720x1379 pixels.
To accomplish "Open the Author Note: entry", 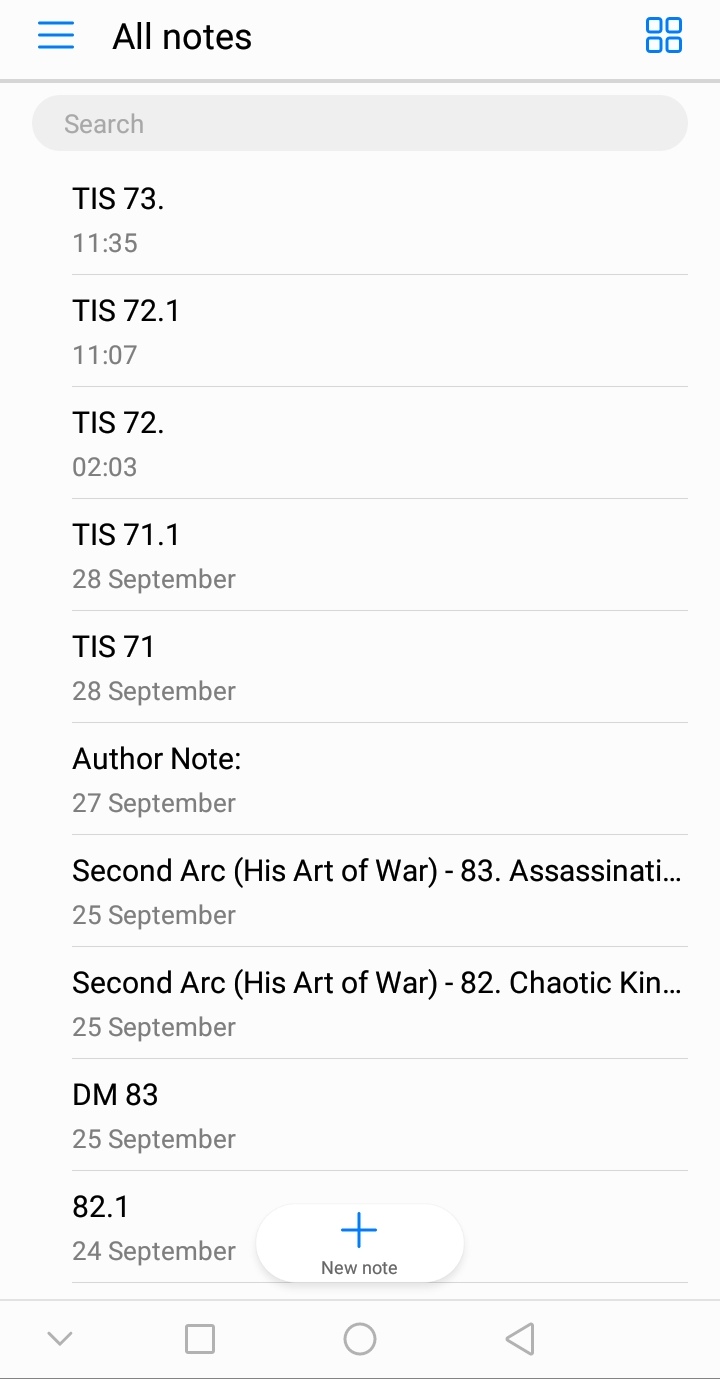I will tap(378, 779).
